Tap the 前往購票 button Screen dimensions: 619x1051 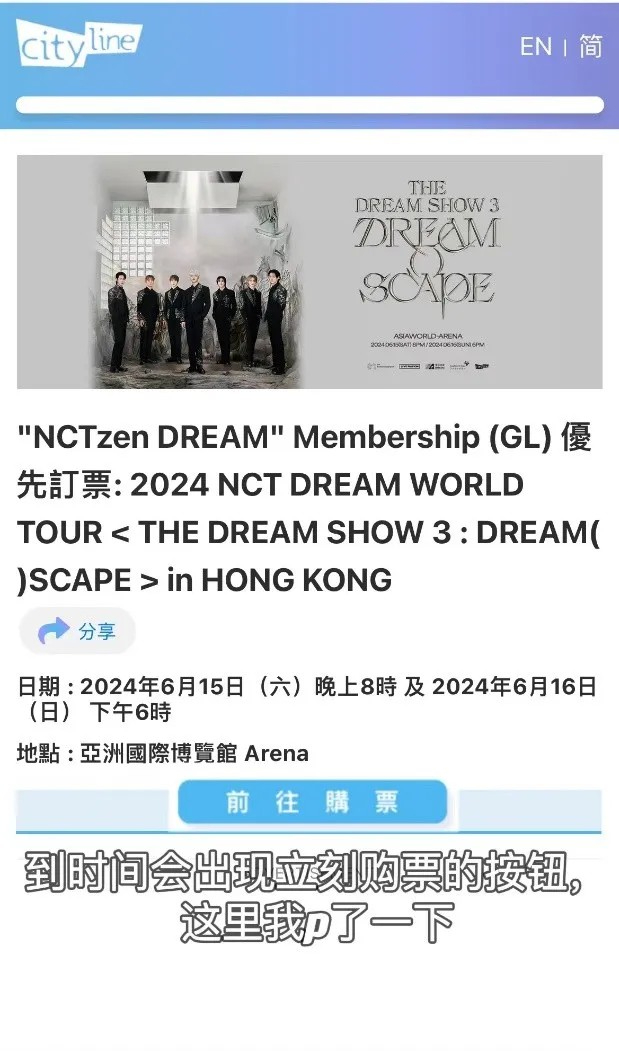tap(312, 802)
